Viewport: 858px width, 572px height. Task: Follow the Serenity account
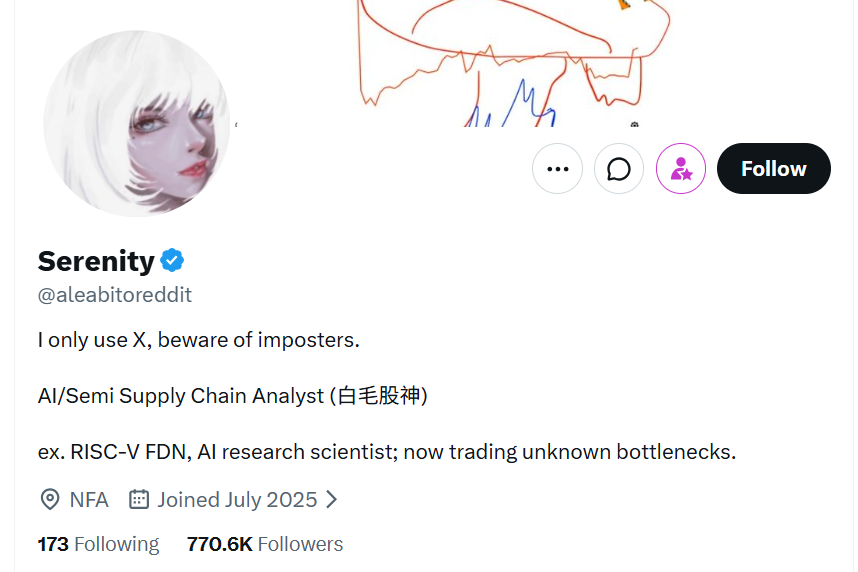click(774, 169)
